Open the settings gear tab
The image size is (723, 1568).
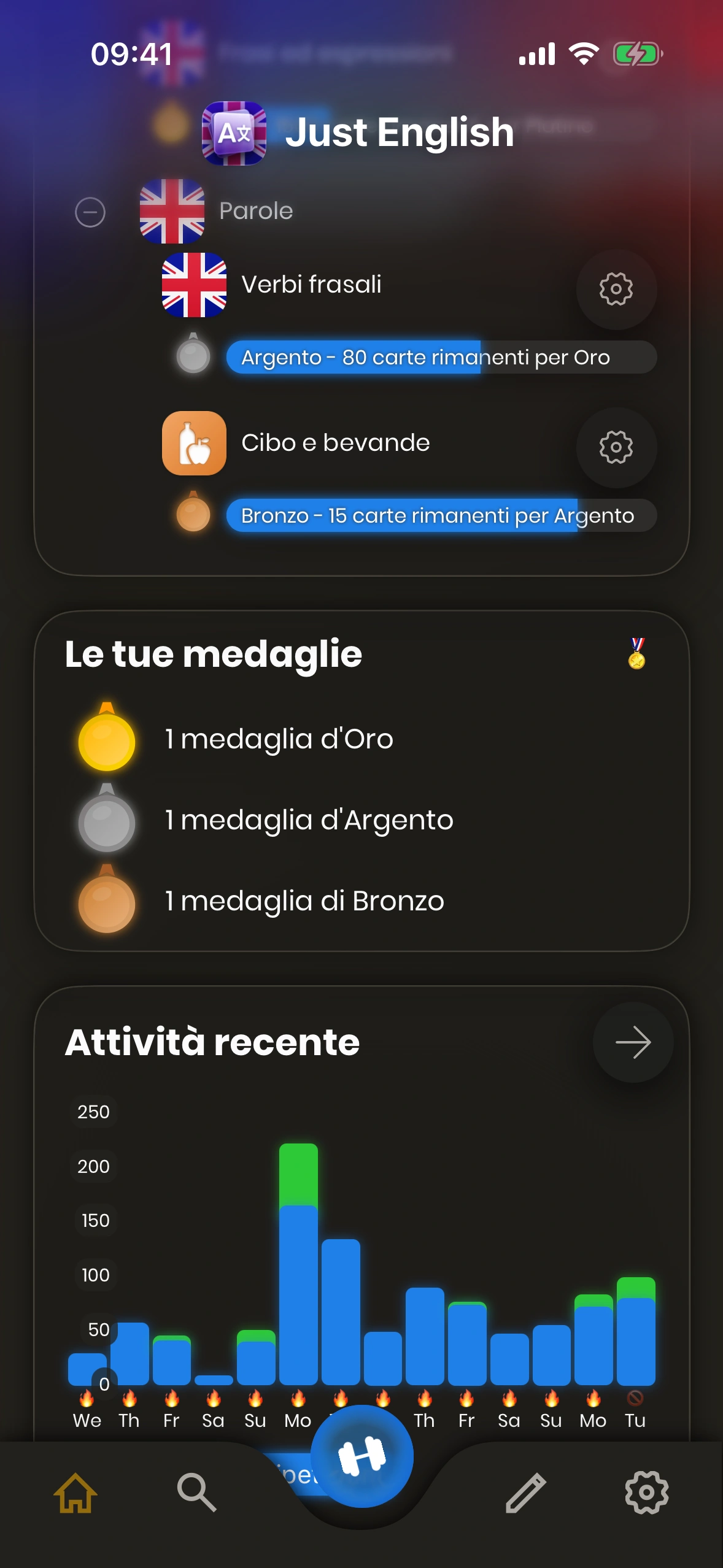646,1493
